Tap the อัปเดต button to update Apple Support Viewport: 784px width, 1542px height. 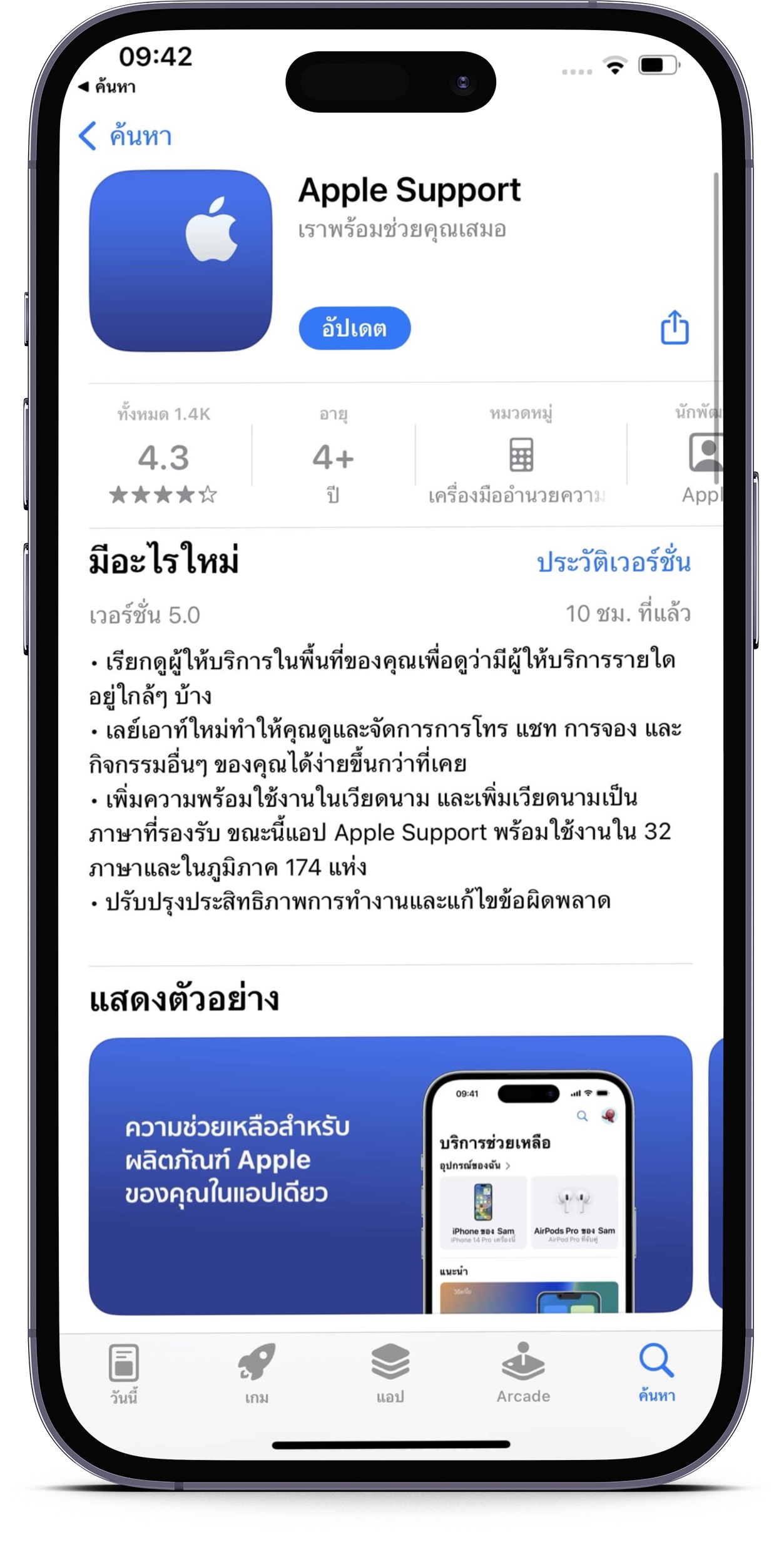pos(354,328)
